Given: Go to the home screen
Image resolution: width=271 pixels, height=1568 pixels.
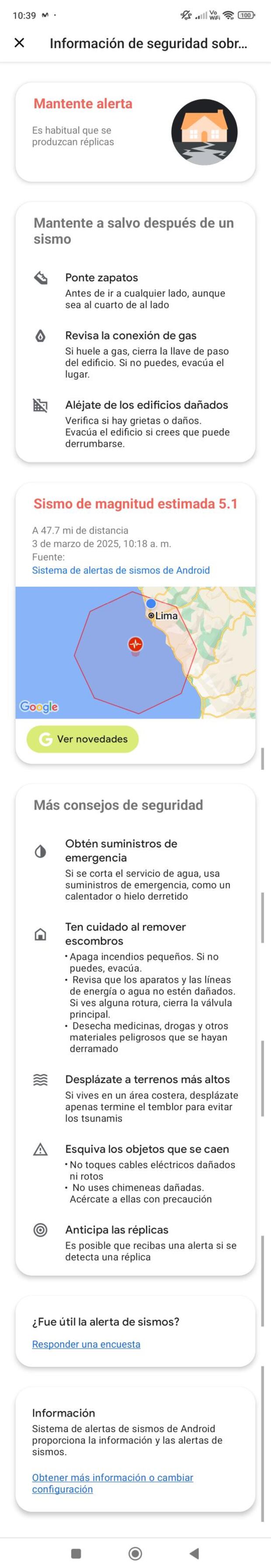Looking at the screenshot, I should tap(136, 1553).
